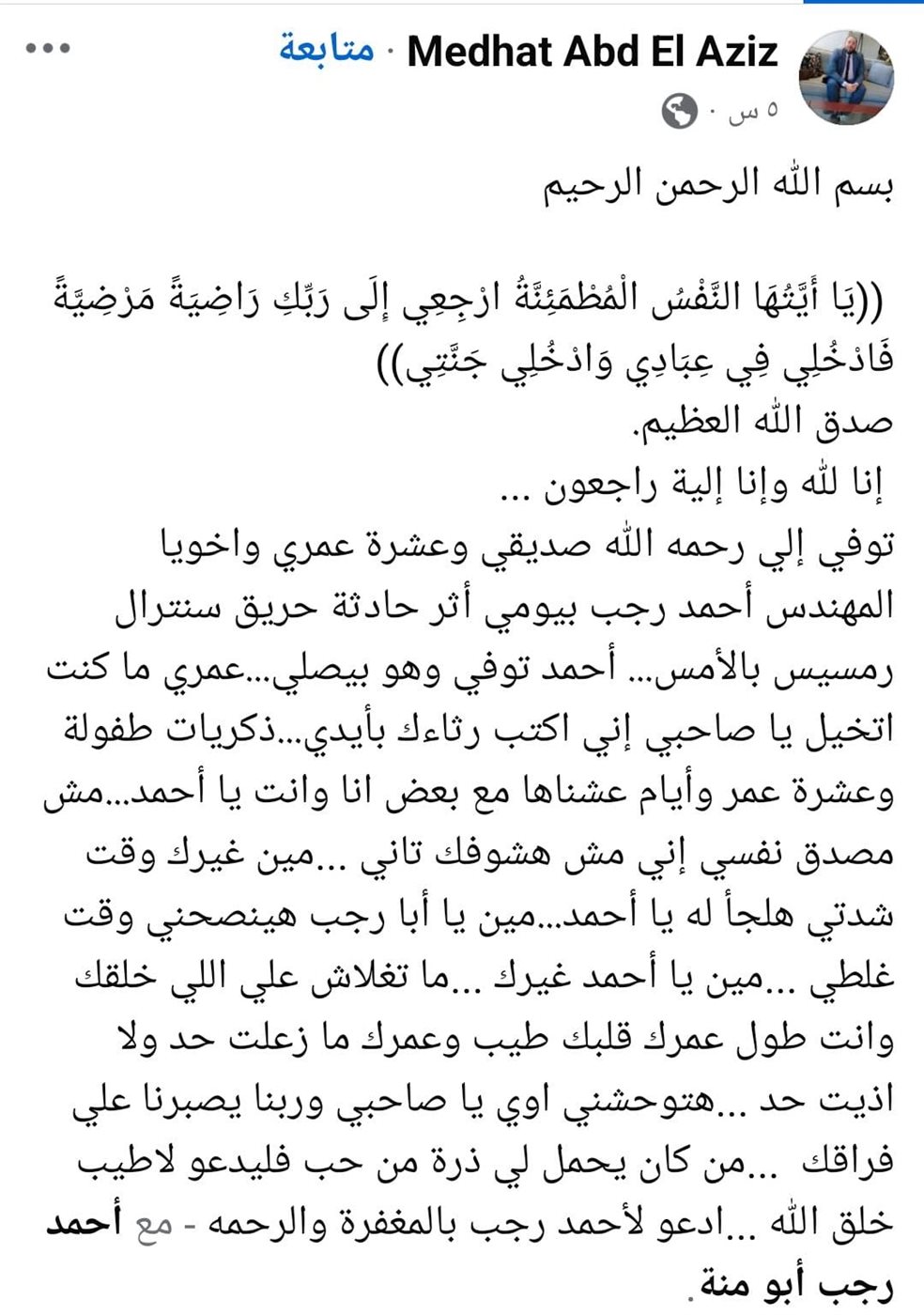Click the dot between globe and timestamp

pos(714,111)
